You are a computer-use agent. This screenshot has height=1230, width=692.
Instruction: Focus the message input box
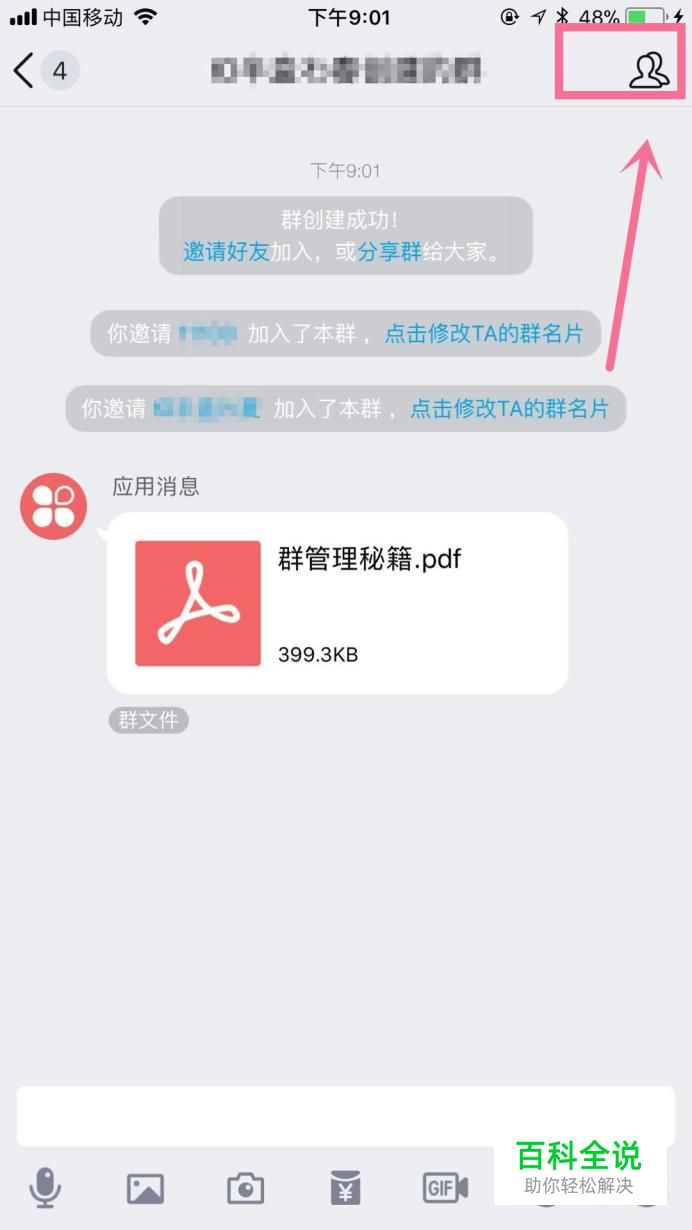[345, 1116]
